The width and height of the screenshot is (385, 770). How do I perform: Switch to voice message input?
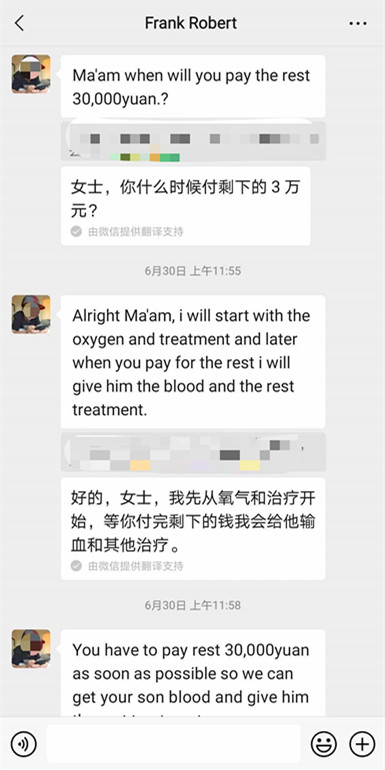coord(24,744)
